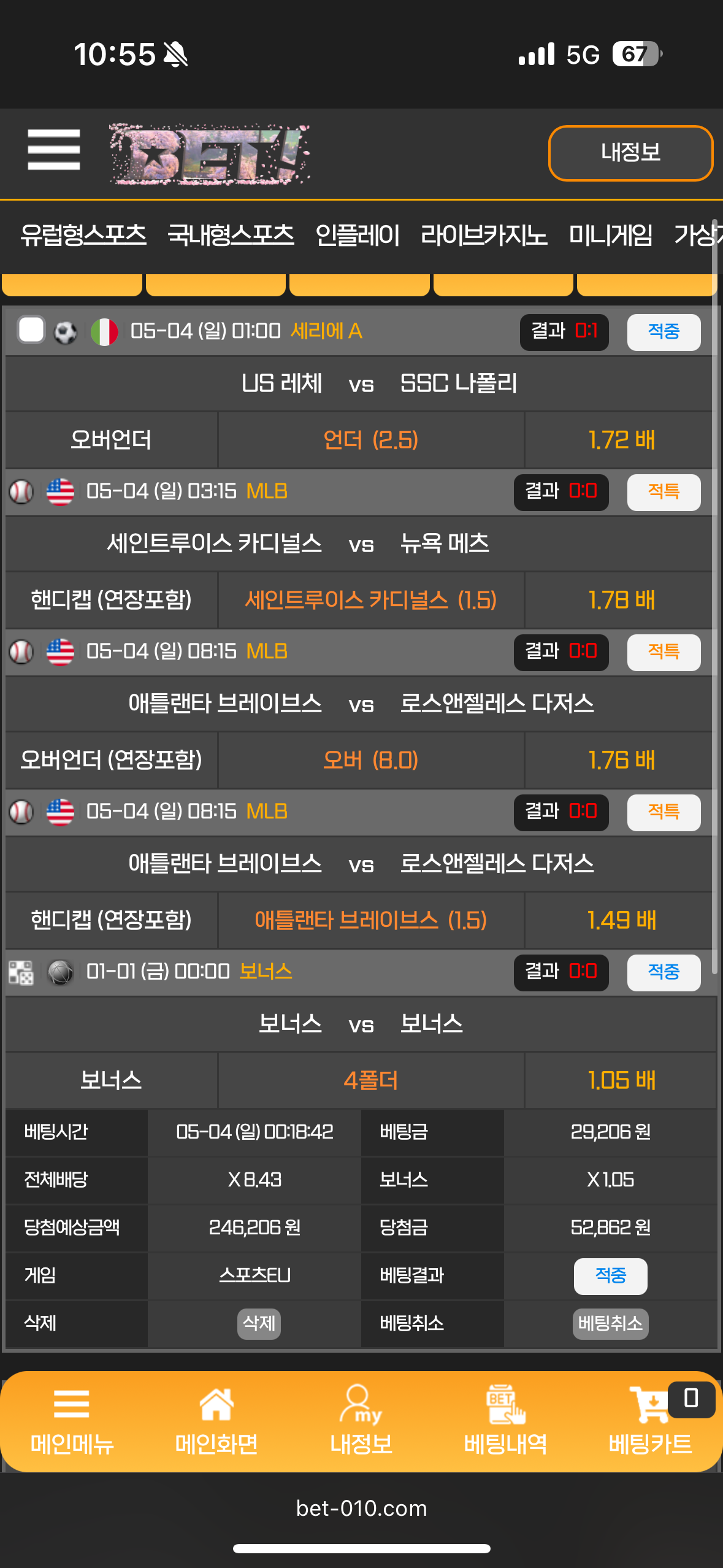Image resolution: width=723 pixels, height=1568 pixels.
Task: Go to 미니게임 tab
Action: [x=610, y=235]
